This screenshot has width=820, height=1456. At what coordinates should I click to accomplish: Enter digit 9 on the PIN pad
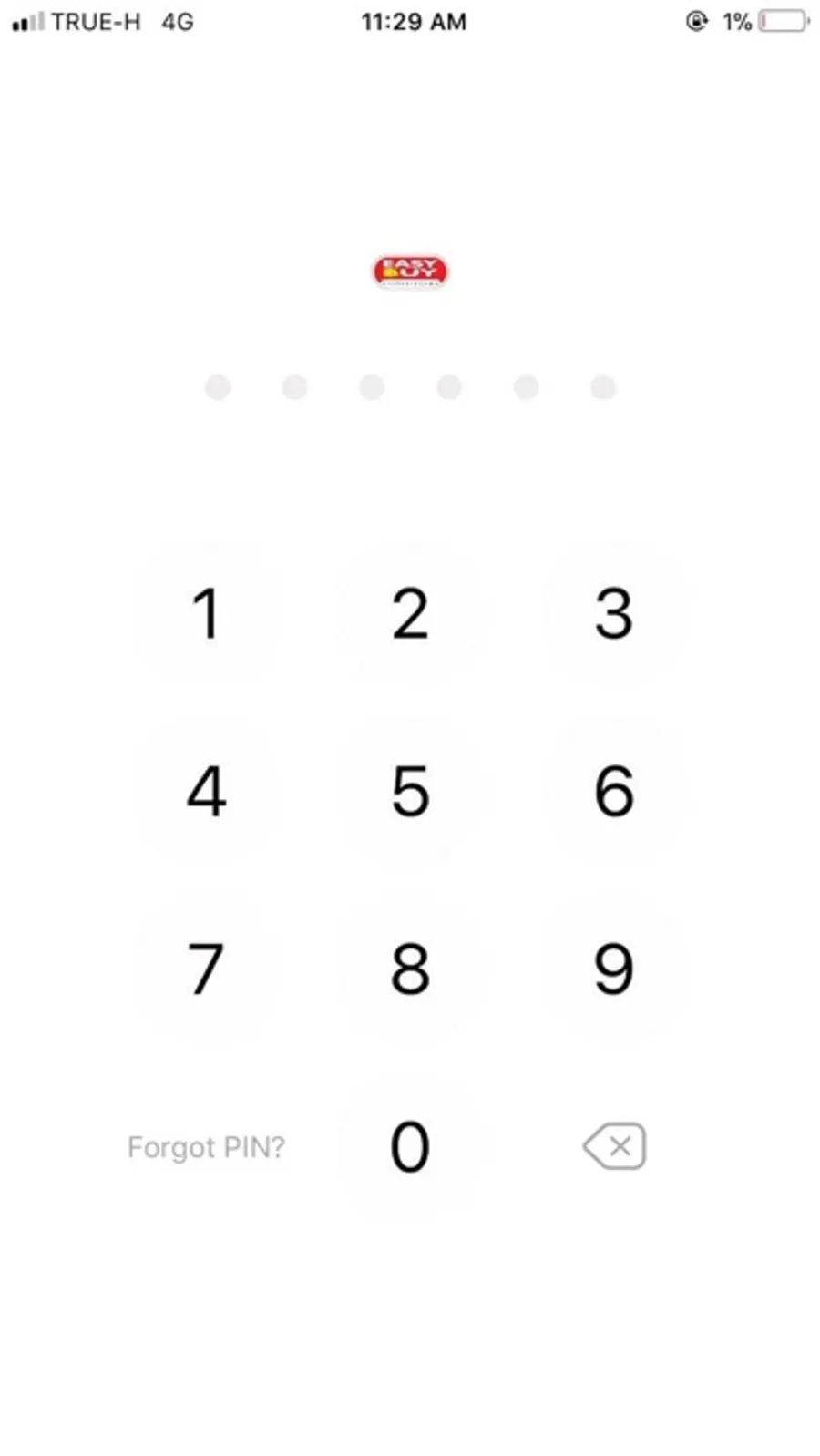click(x=614, y=968)
